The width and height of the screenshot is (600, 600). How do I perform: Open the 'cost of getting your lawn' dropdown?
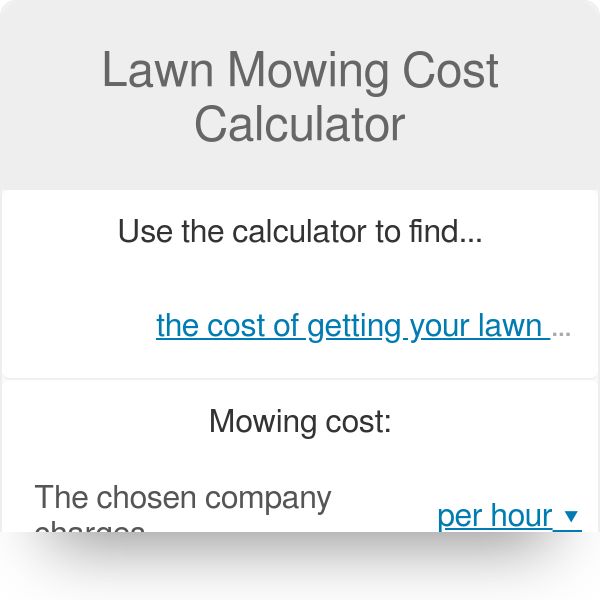coord(363,326)
